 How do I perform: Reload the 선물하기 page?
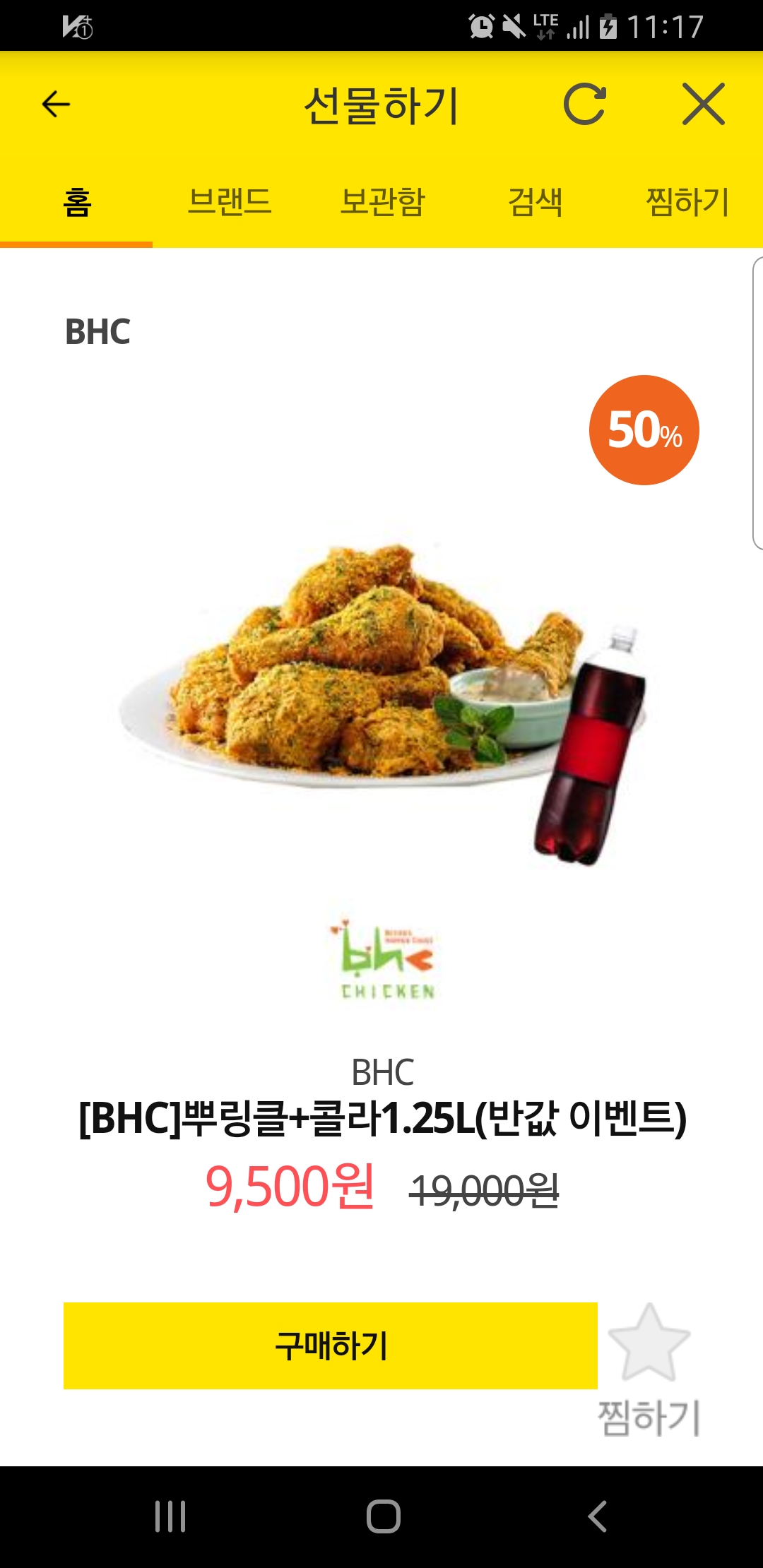click(584, 105)
